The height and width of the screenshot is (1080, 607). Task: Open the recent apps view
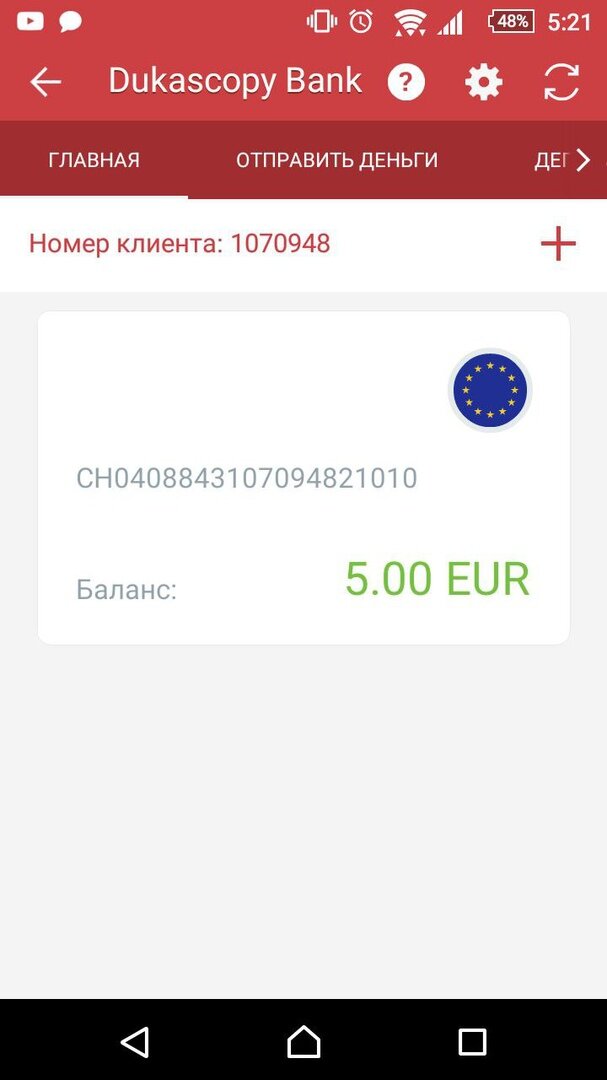pyautogui.click(x=472, y=1041)
